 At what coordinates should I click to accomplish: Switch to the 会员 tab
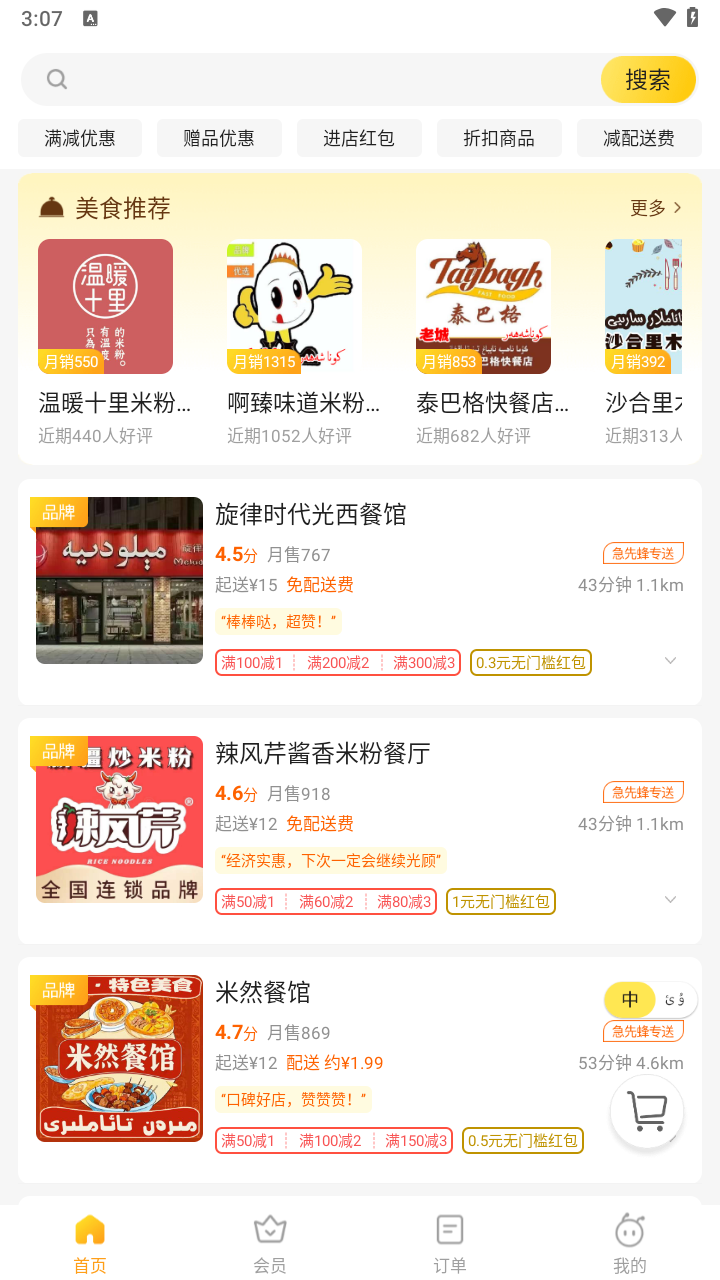coord(270,1243)
